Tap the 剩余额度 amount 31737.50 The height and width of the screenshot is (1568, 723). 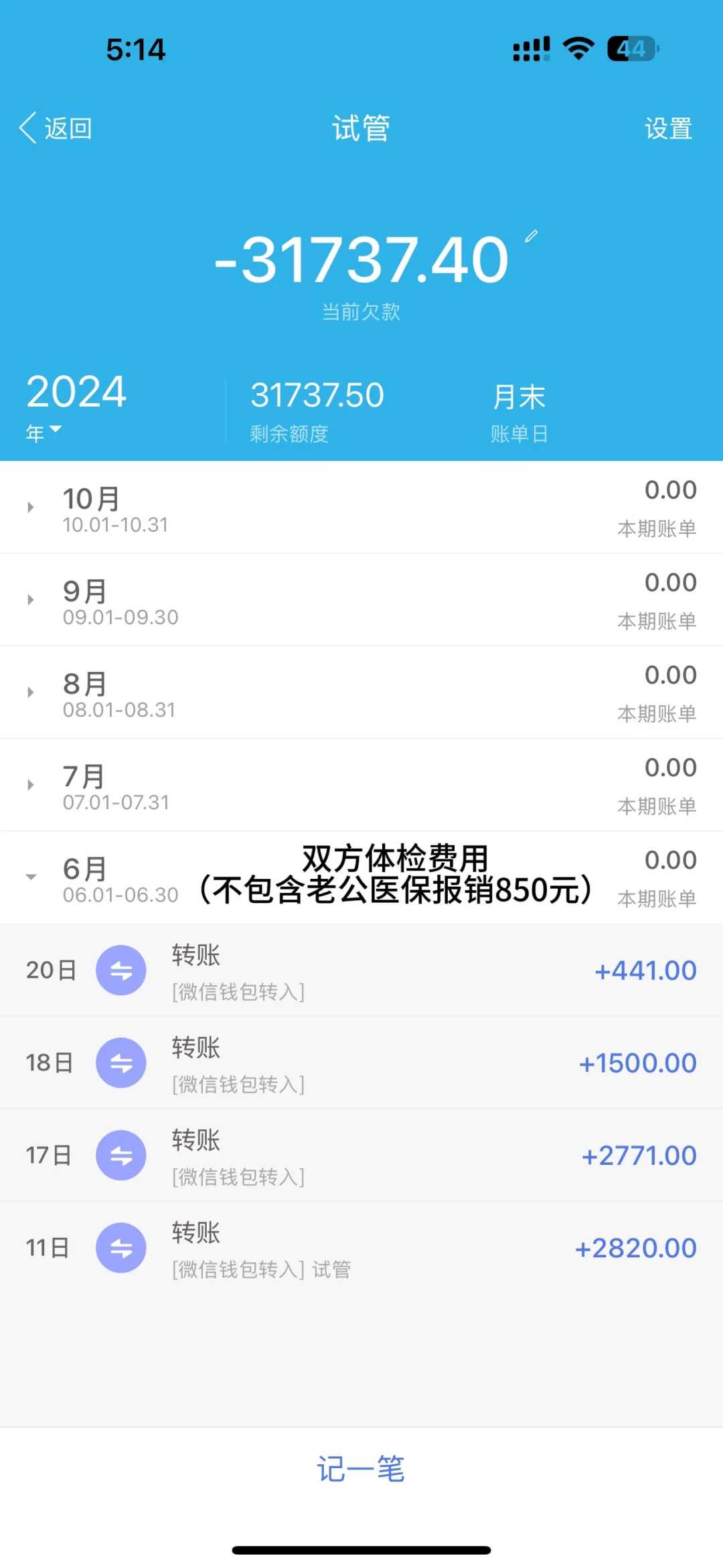(316, 395)
